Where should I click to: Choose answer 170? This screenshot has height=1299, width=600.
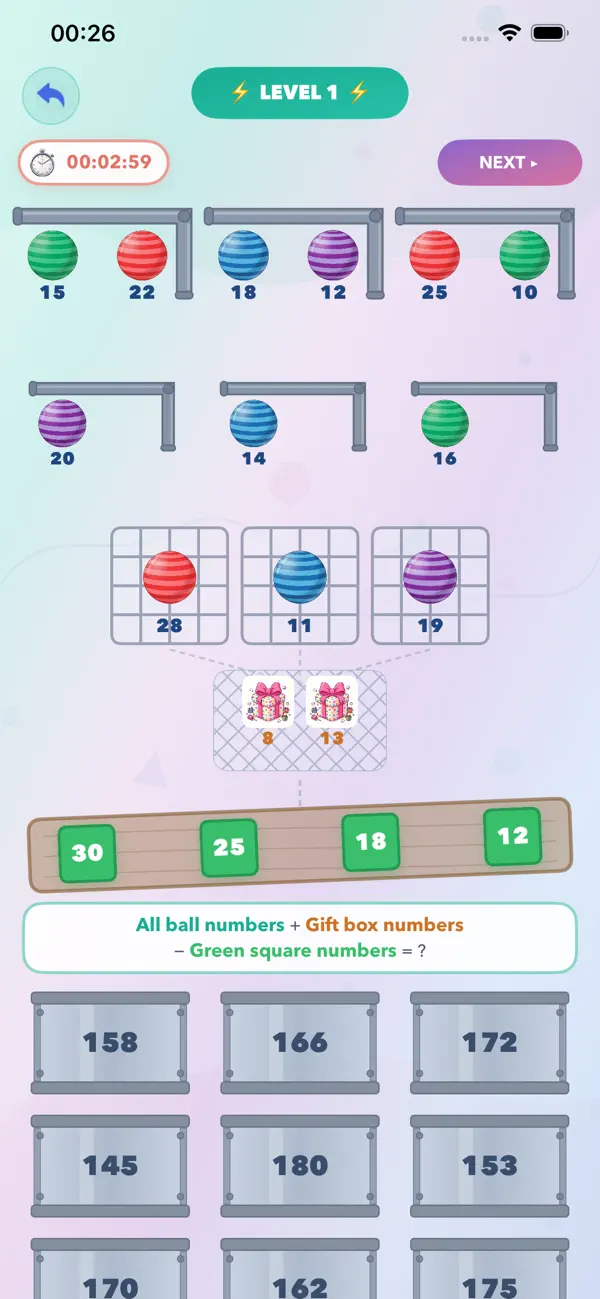pos(110,1270)
